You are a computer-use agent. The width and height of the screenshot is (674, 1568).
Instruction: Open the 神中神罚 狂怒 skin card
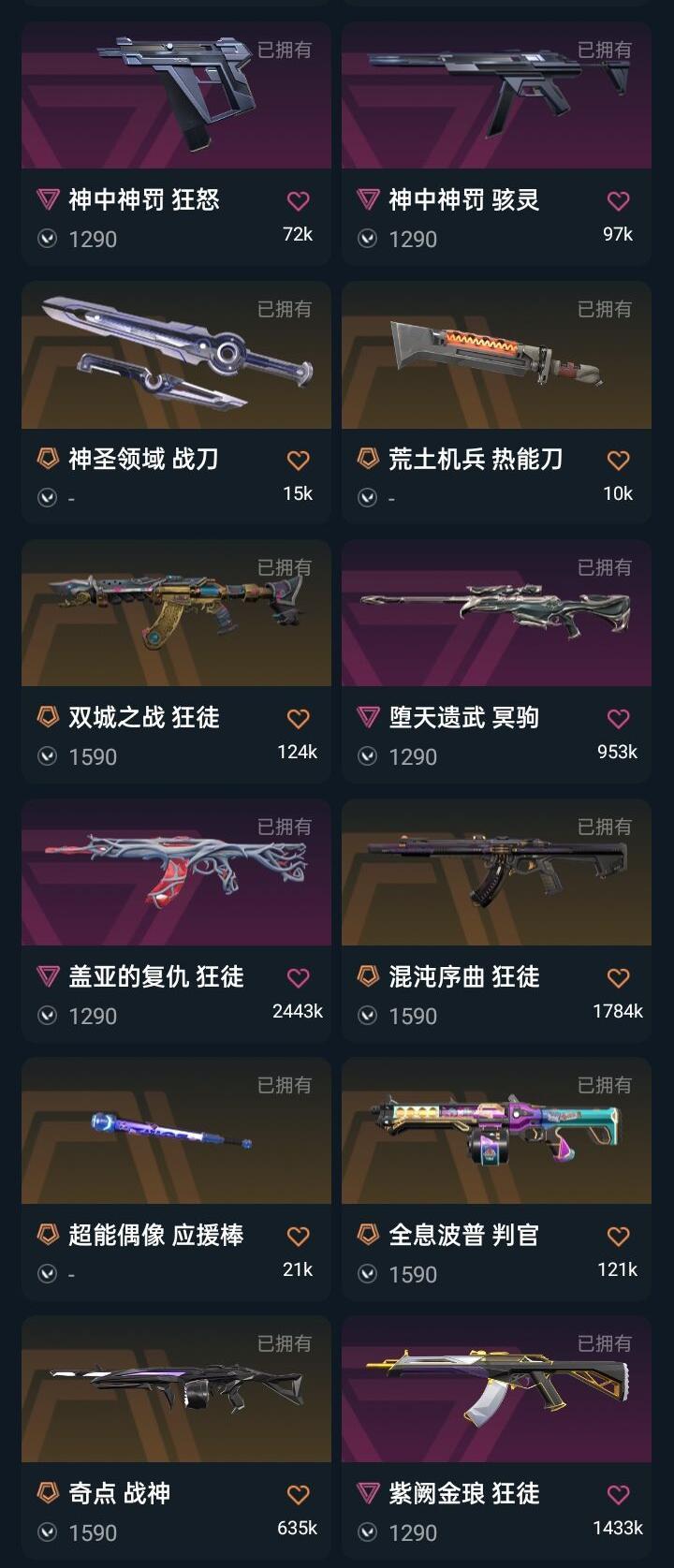tap(176, 103)
